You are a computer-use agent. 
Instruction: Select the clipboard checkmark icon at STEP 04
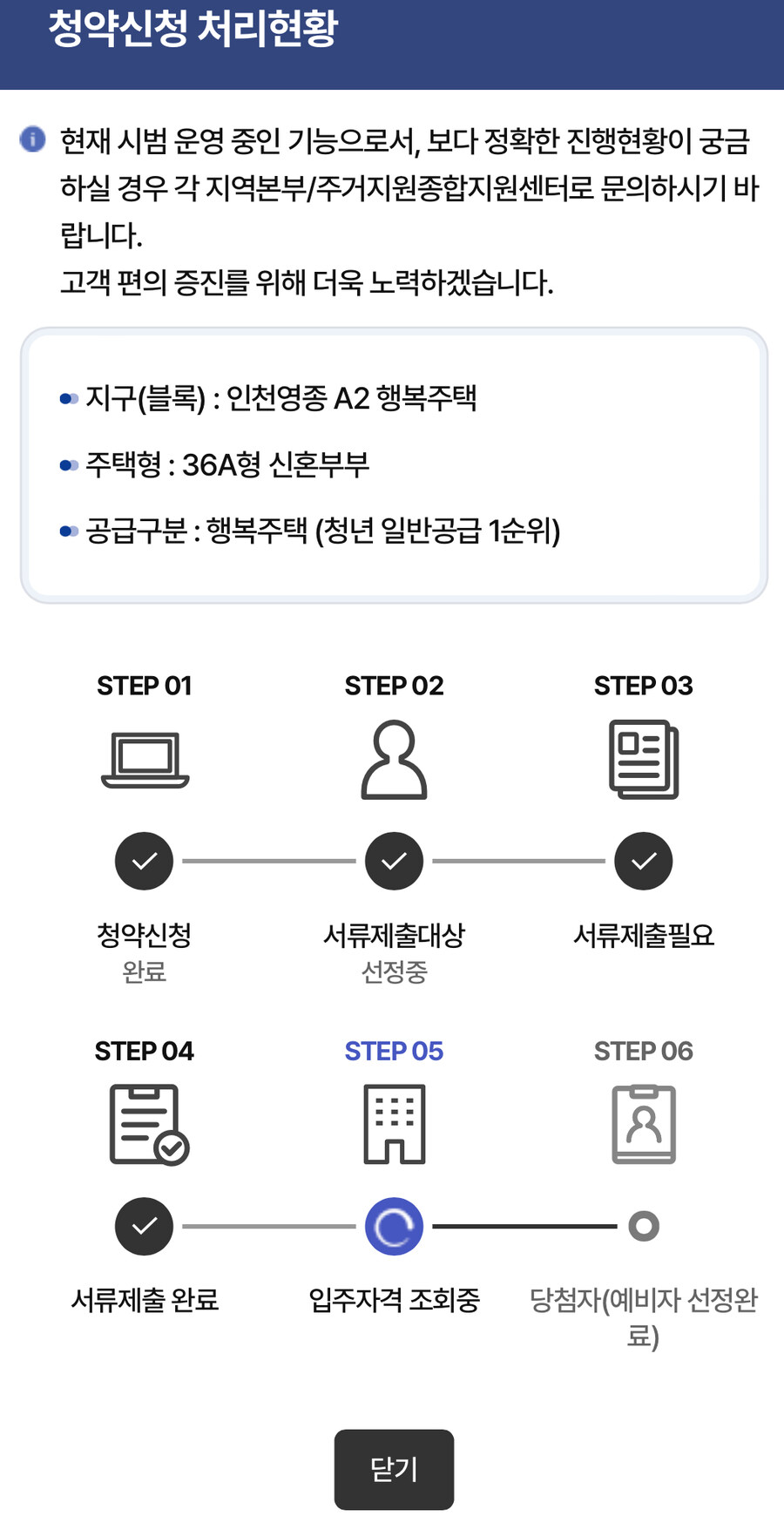coord(145,1124)
